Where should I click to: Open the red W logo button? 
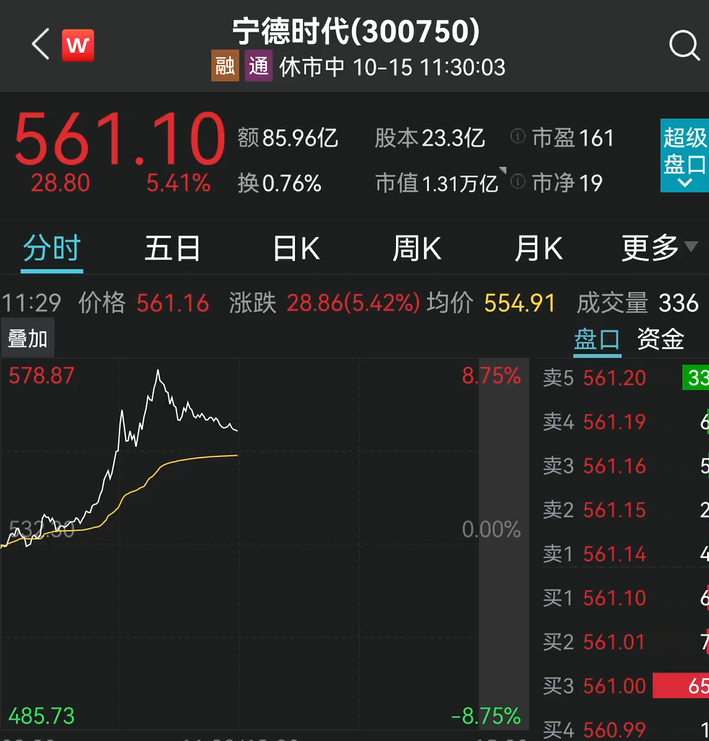click(78, 45)
